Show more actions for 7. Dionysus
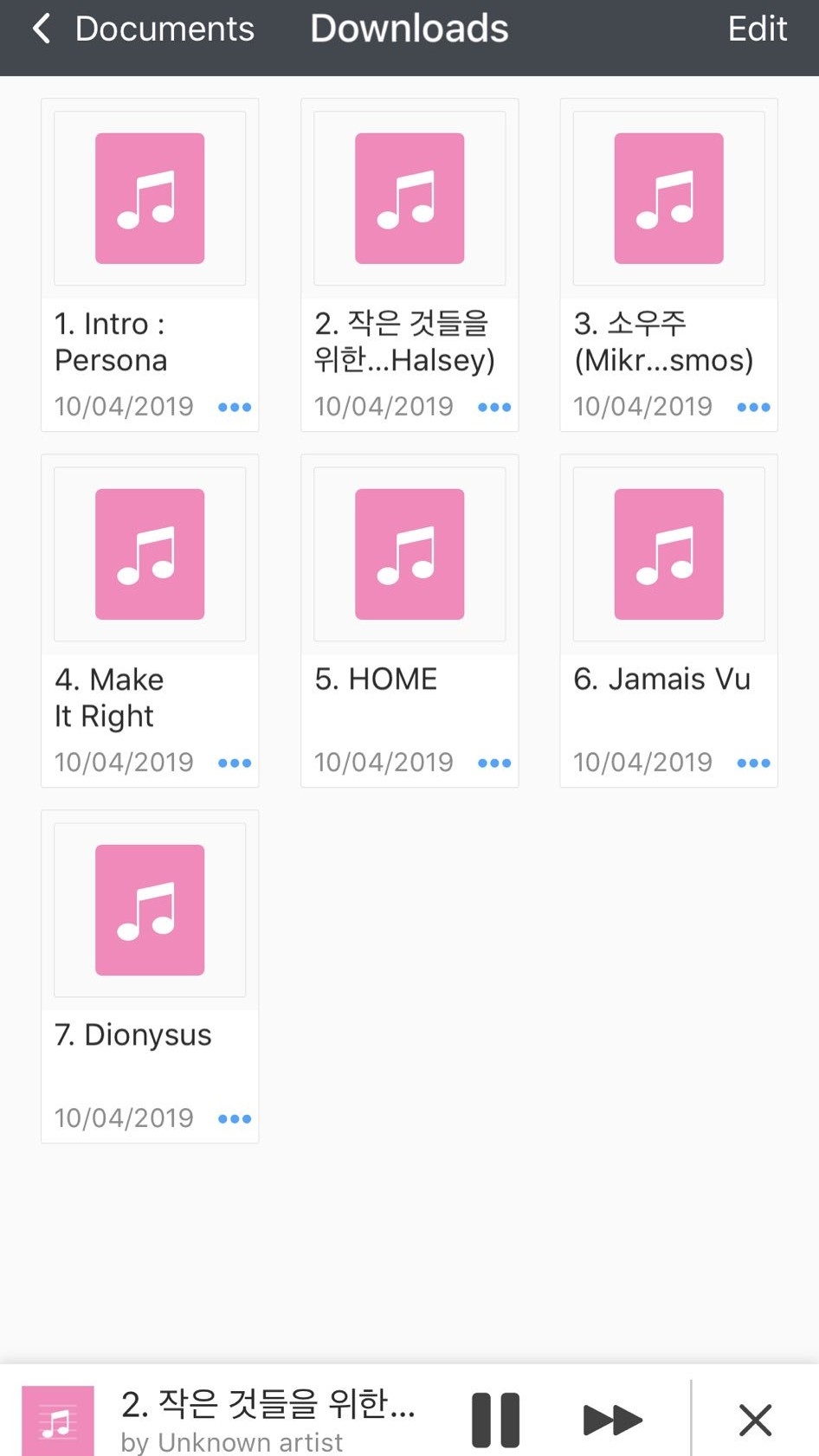The width and height of the screenshot is (819, 1456). [x=235, y=1118]
